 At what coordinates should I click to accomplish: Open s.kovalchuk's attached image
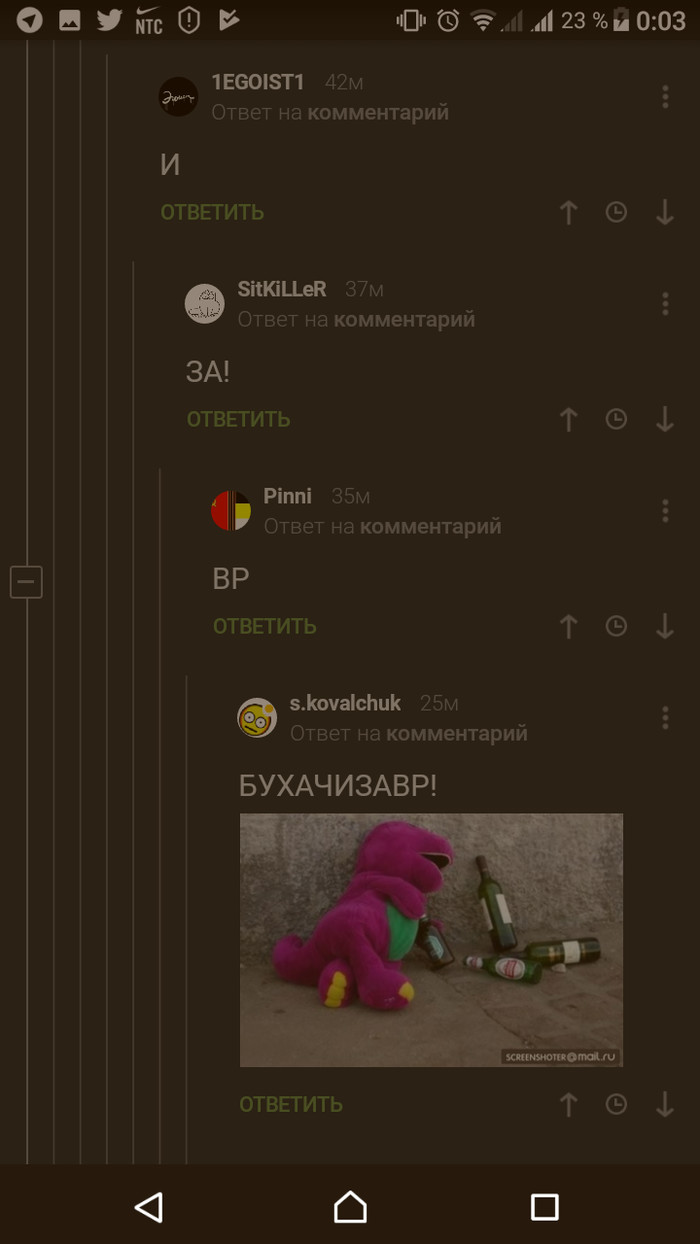tap(431, 940)
